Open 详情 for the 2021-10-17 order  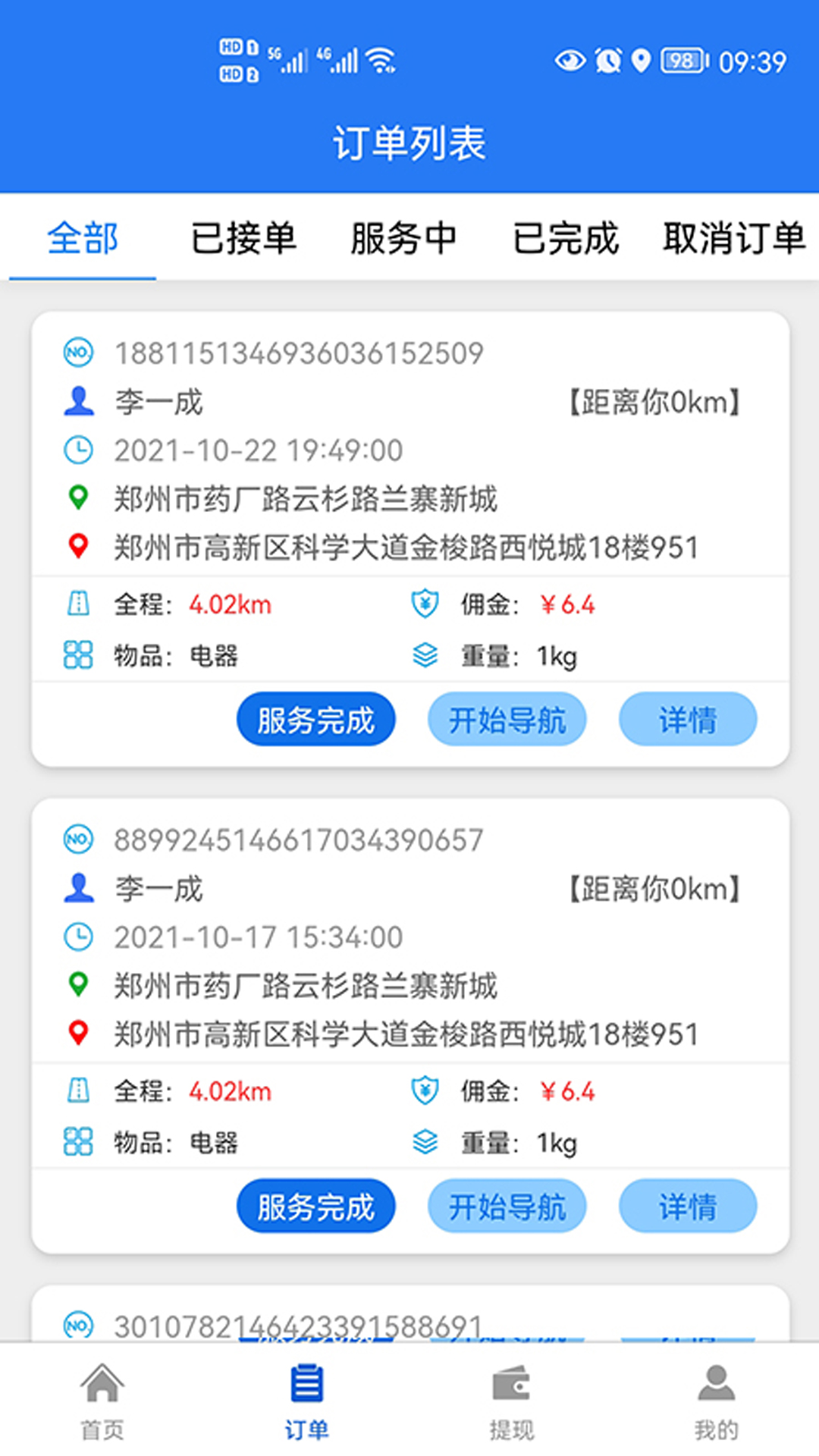point(688,1206)
